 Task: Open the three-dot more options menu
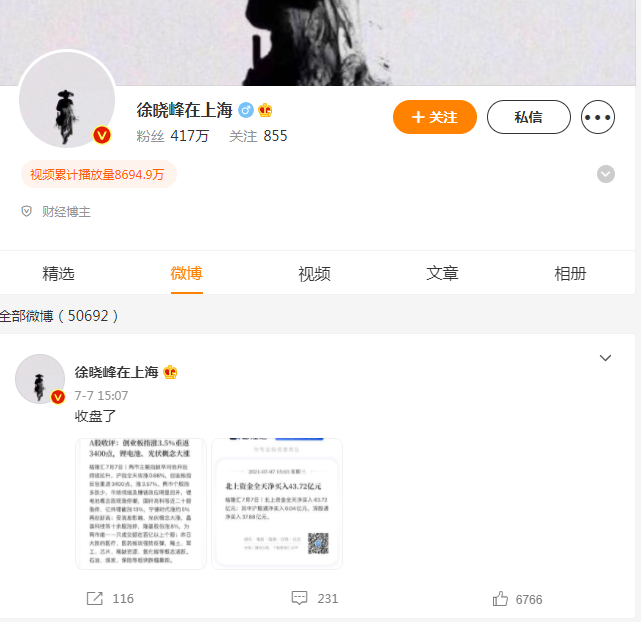pyautogui.click(x=598, y=117)
